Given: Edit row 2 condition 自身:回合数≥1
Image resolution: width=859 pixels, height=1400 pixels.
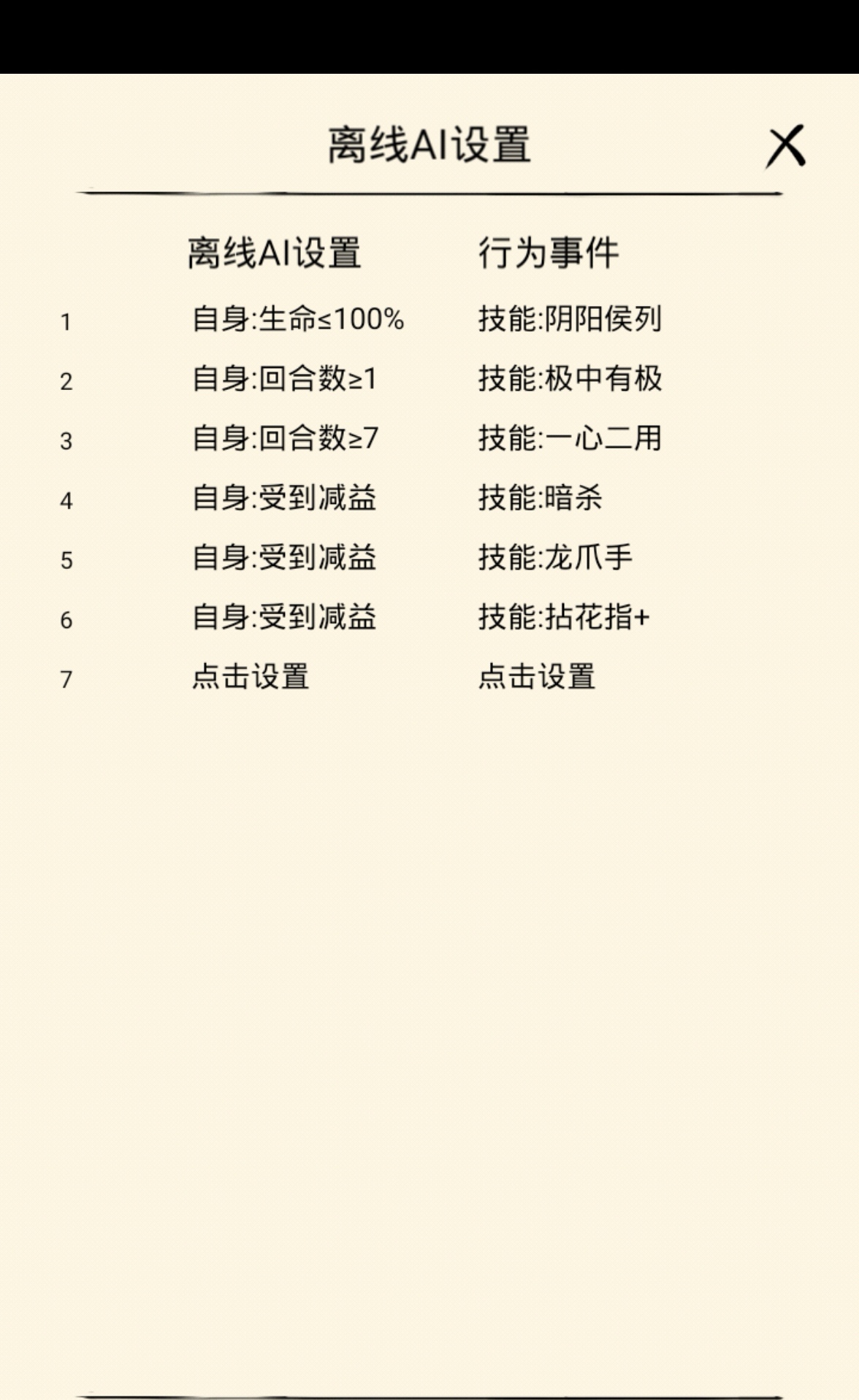Looking at the screenshot, I should pos(285,379).
